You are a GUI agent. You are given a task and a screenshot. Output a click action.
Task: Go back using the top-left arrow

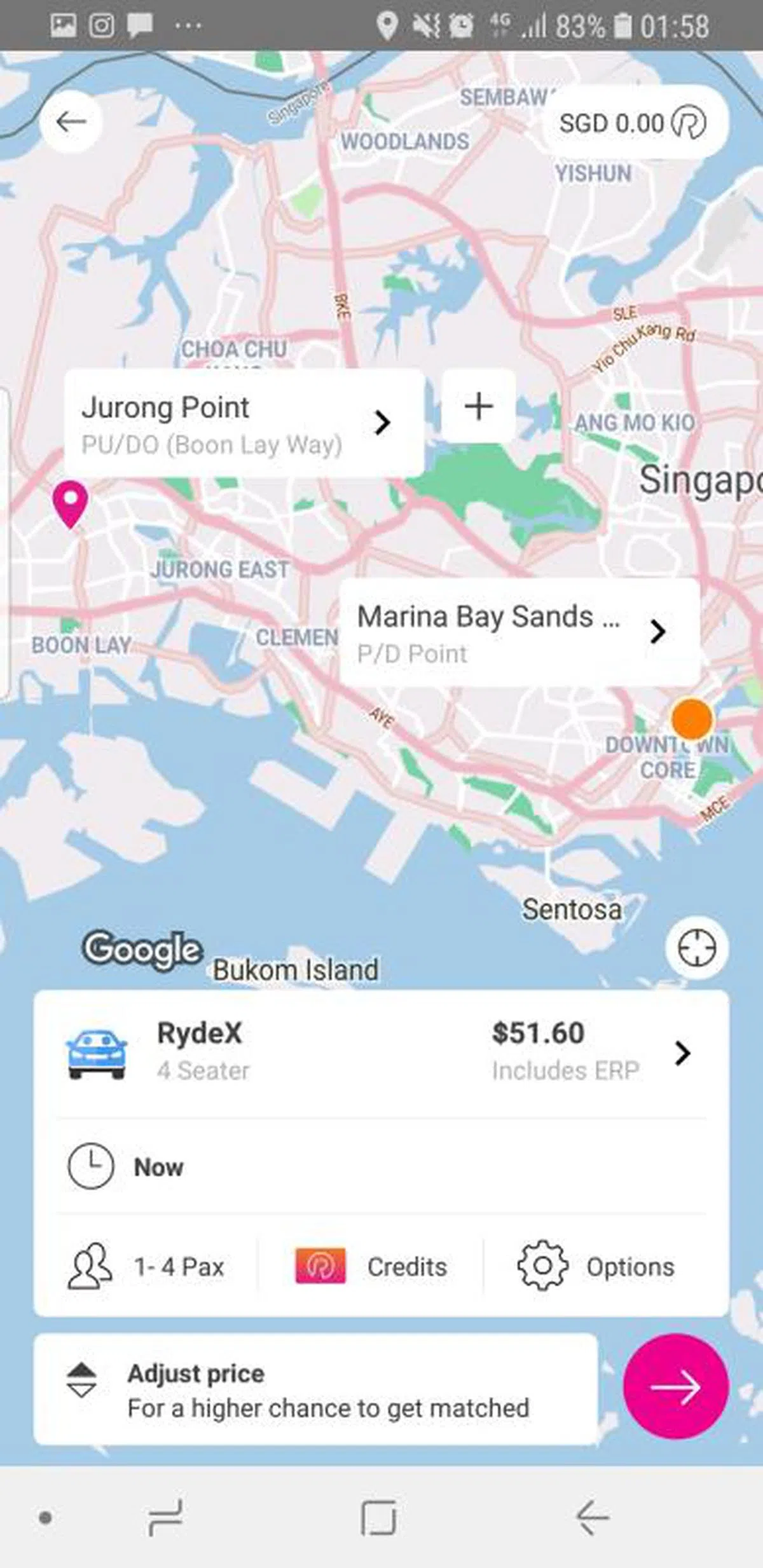(x=71, y=121)
